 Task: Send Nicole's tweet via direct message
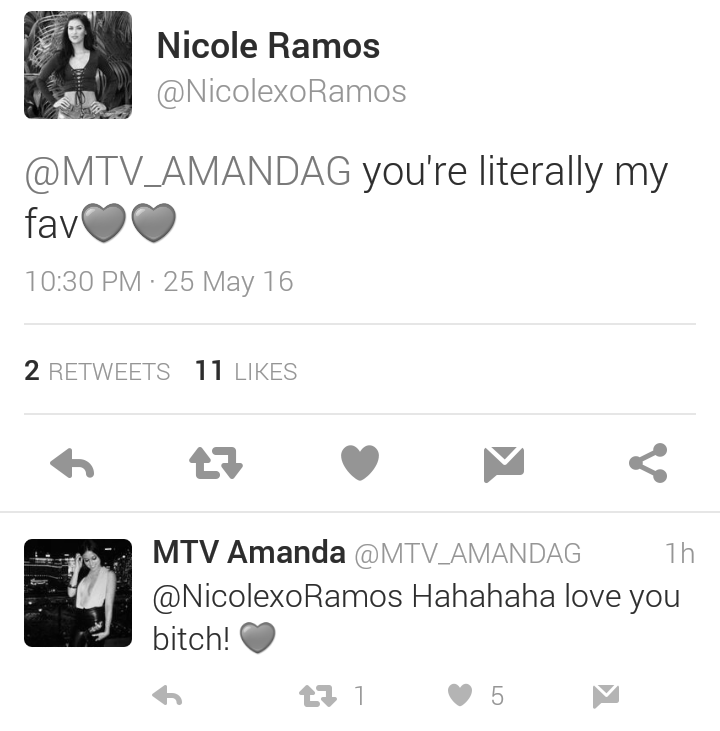pyautogui.click(x=503, y=463)
